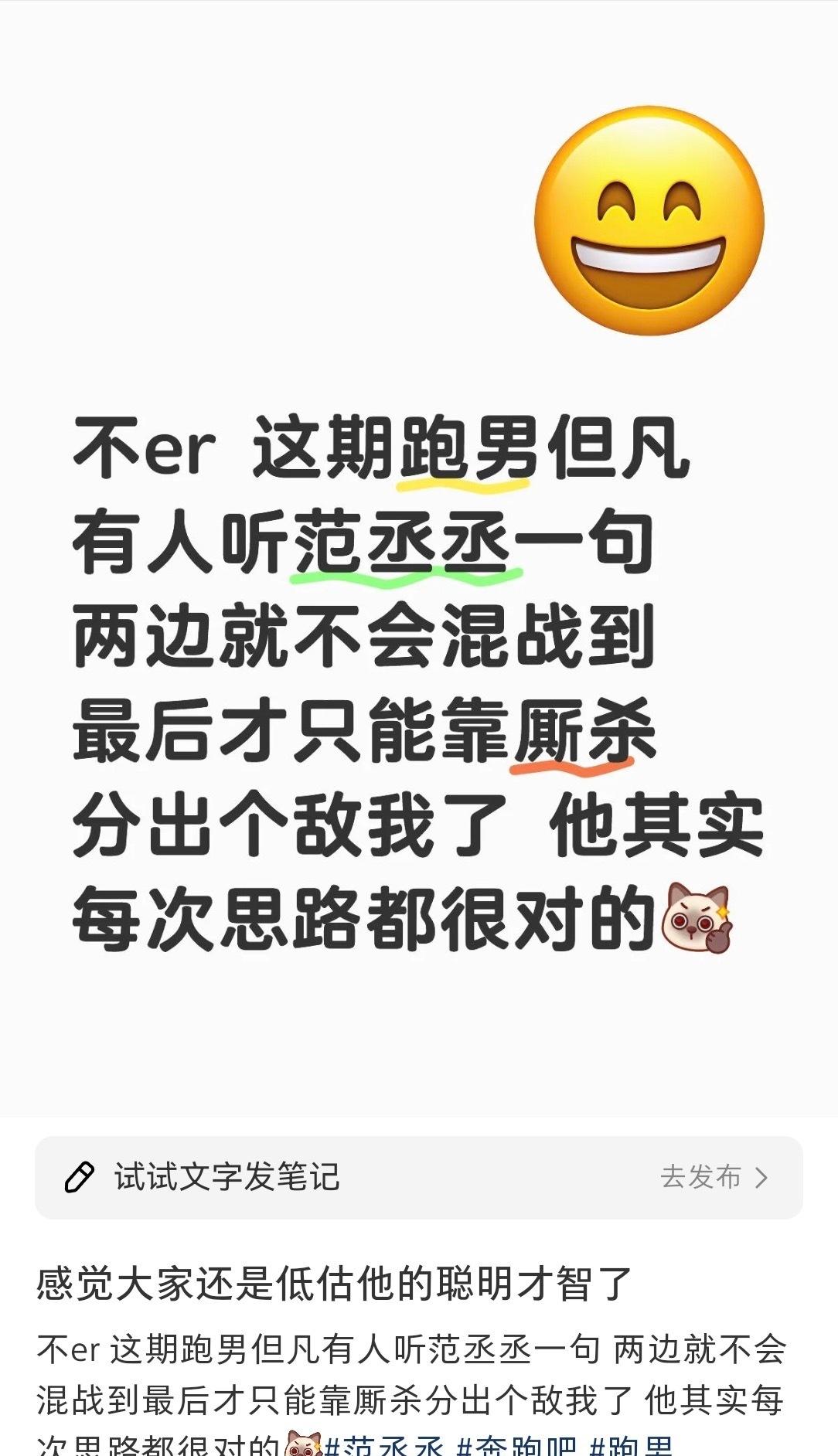Viewport: 838px width, 1456px height.
Task: Tap 去发布 to publish a text note
Action: 714,1177
